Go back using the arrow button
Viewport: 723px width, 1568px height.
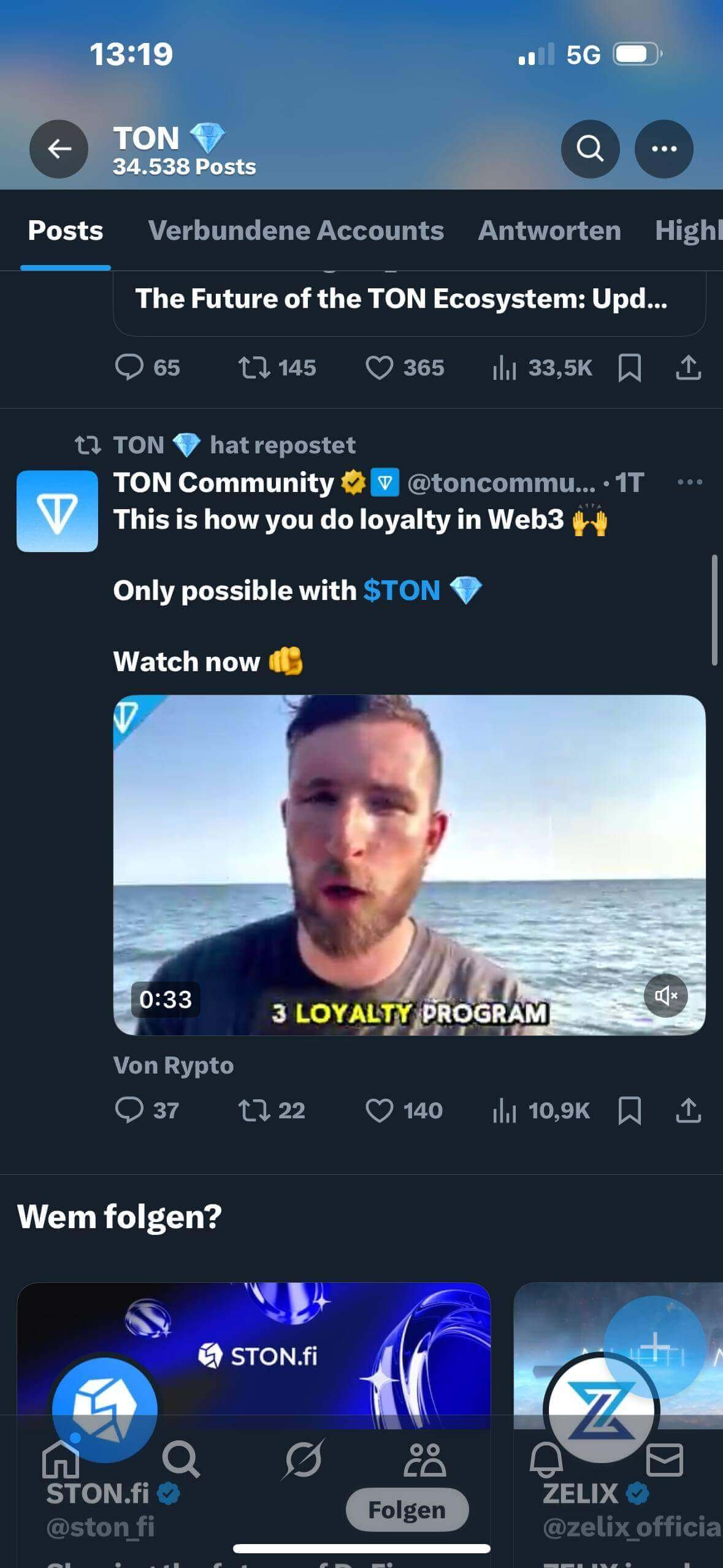59,148
